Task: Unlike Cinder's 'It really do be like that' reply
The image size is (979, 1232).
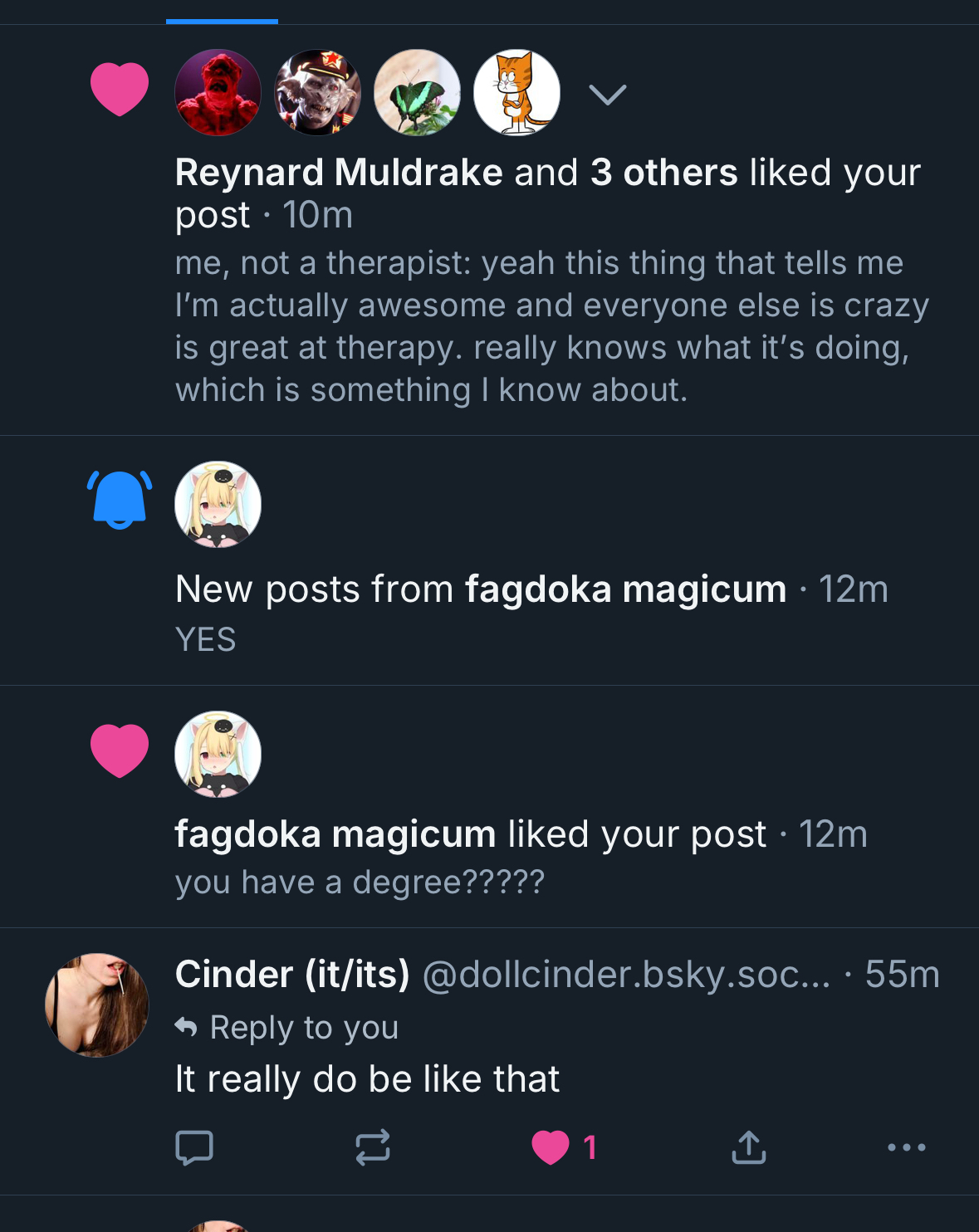Action: 551,1147
